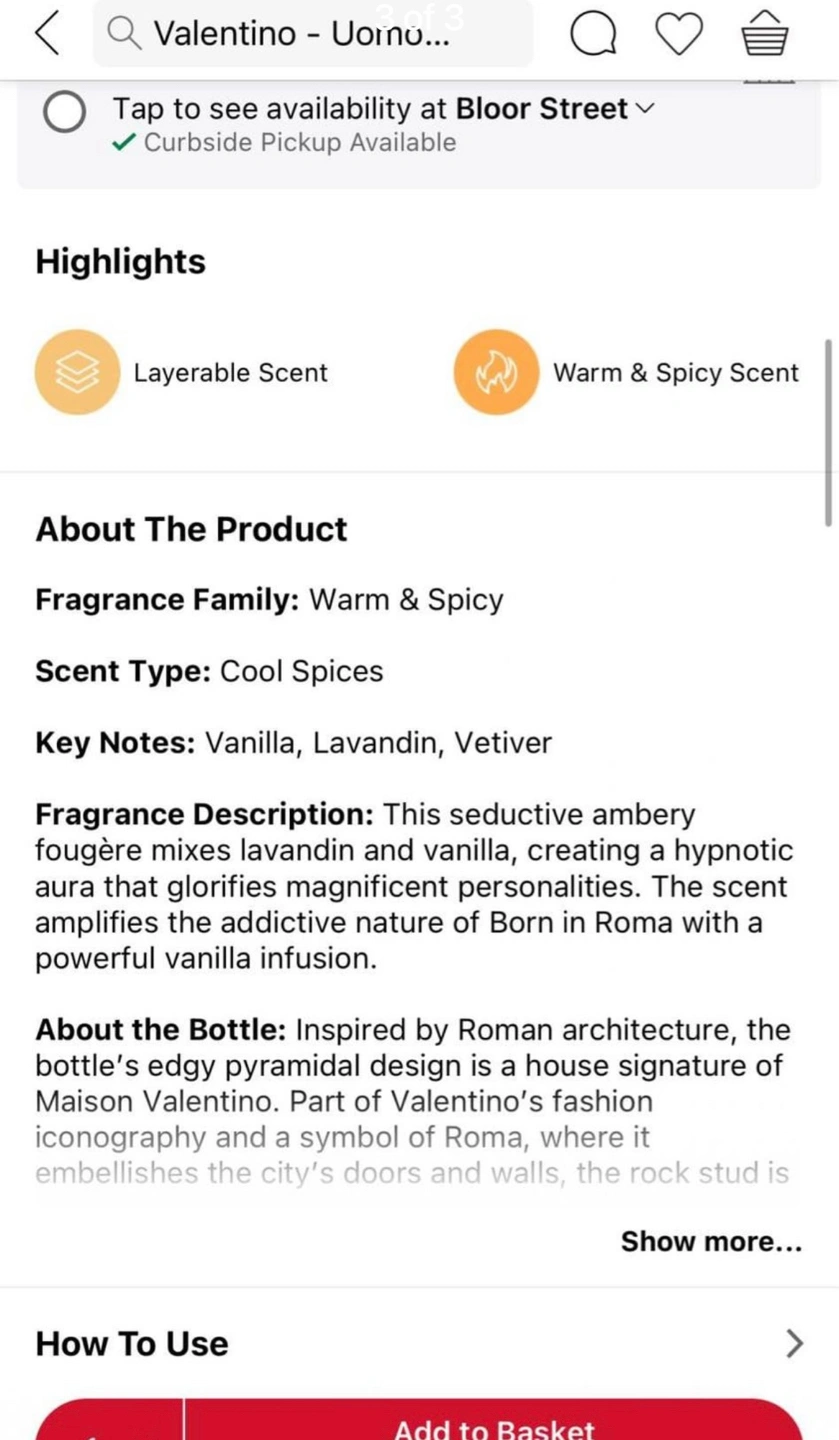Screen dimensions: 839x1440
Task: Open the shopping basket icon
Action: (x=766, y=34)
